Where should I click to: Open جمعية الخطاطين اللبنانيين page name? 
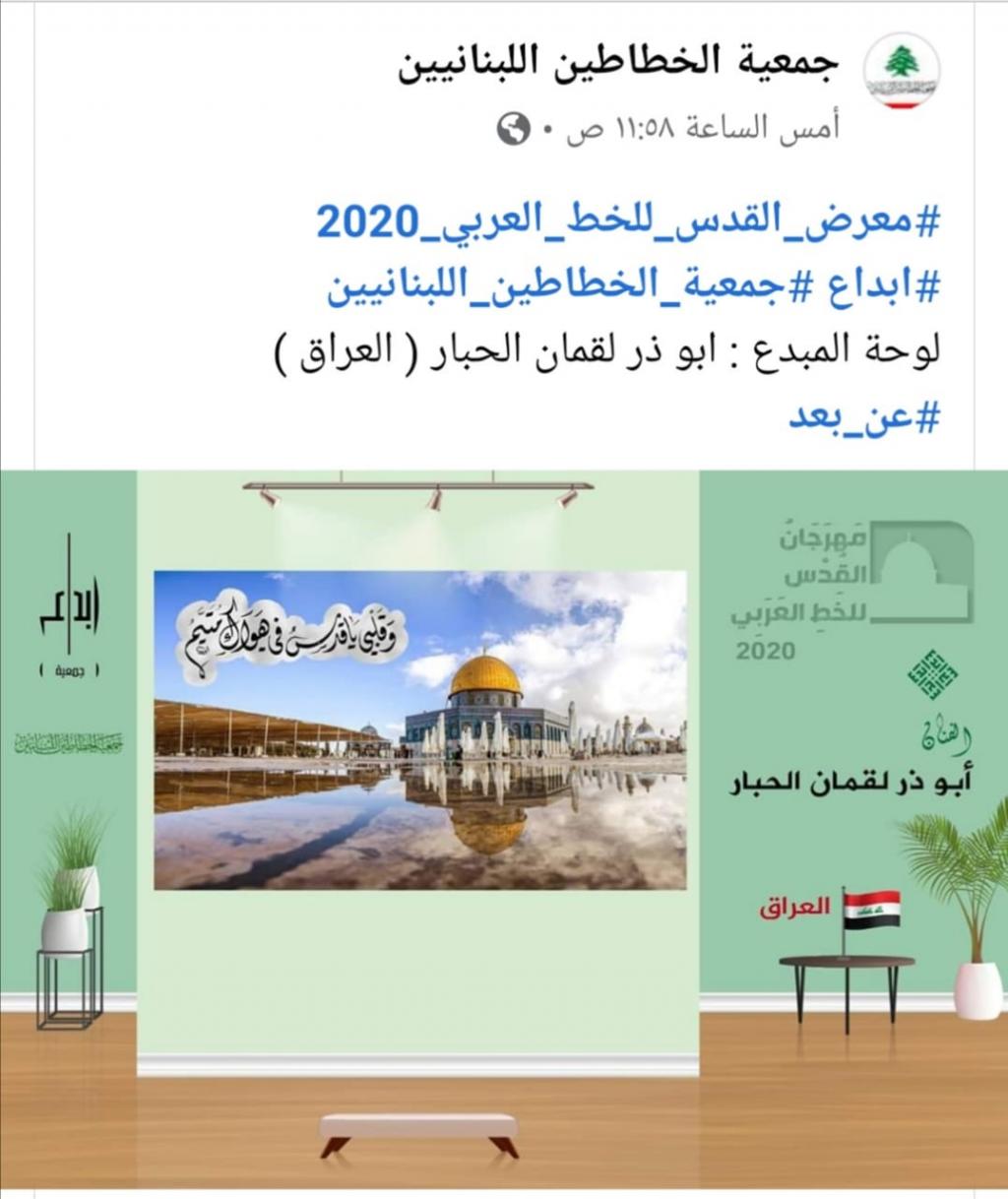point(618,65)
